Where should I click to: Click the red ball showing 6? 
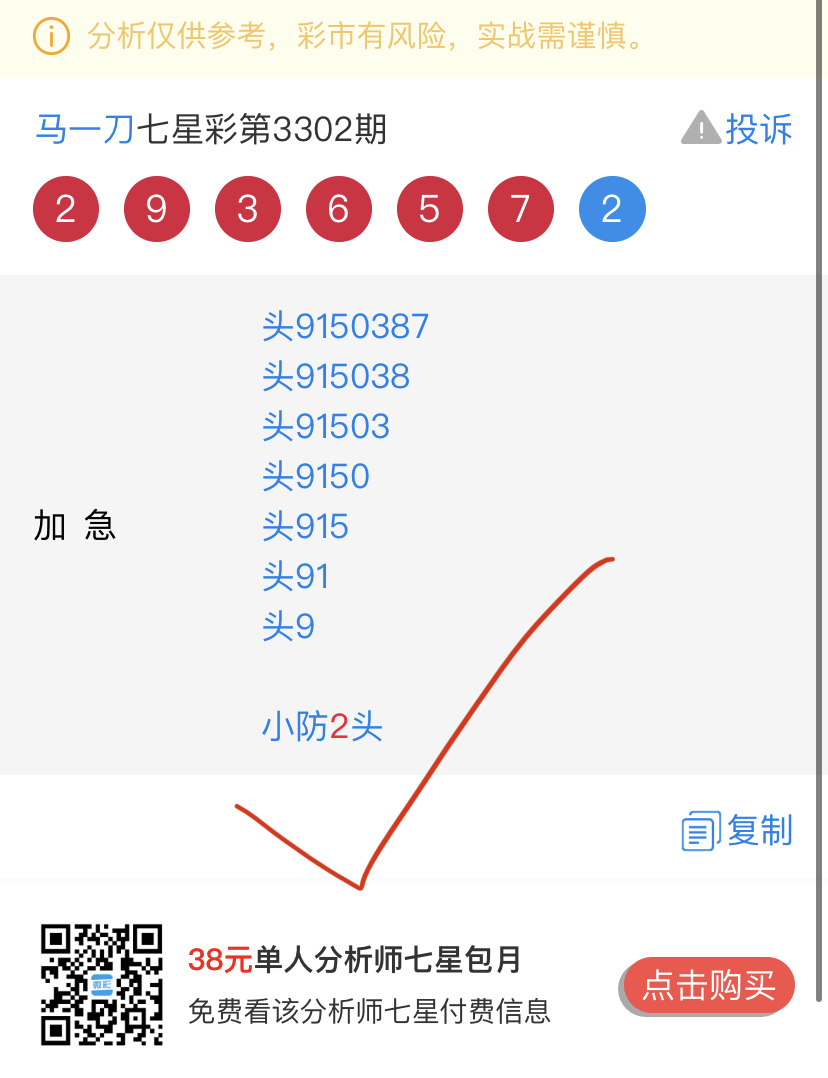[x=338, y=209]
